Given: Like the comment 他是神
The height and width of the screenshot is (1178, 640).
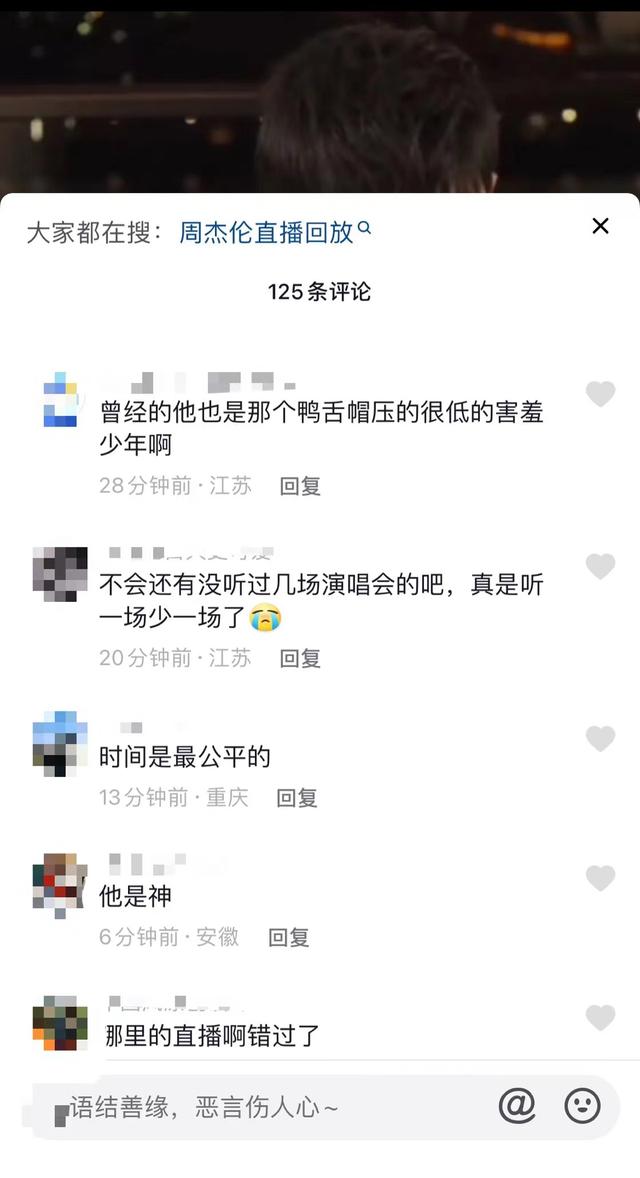Looking at the screenshot, I should click(x=600, y=878).
